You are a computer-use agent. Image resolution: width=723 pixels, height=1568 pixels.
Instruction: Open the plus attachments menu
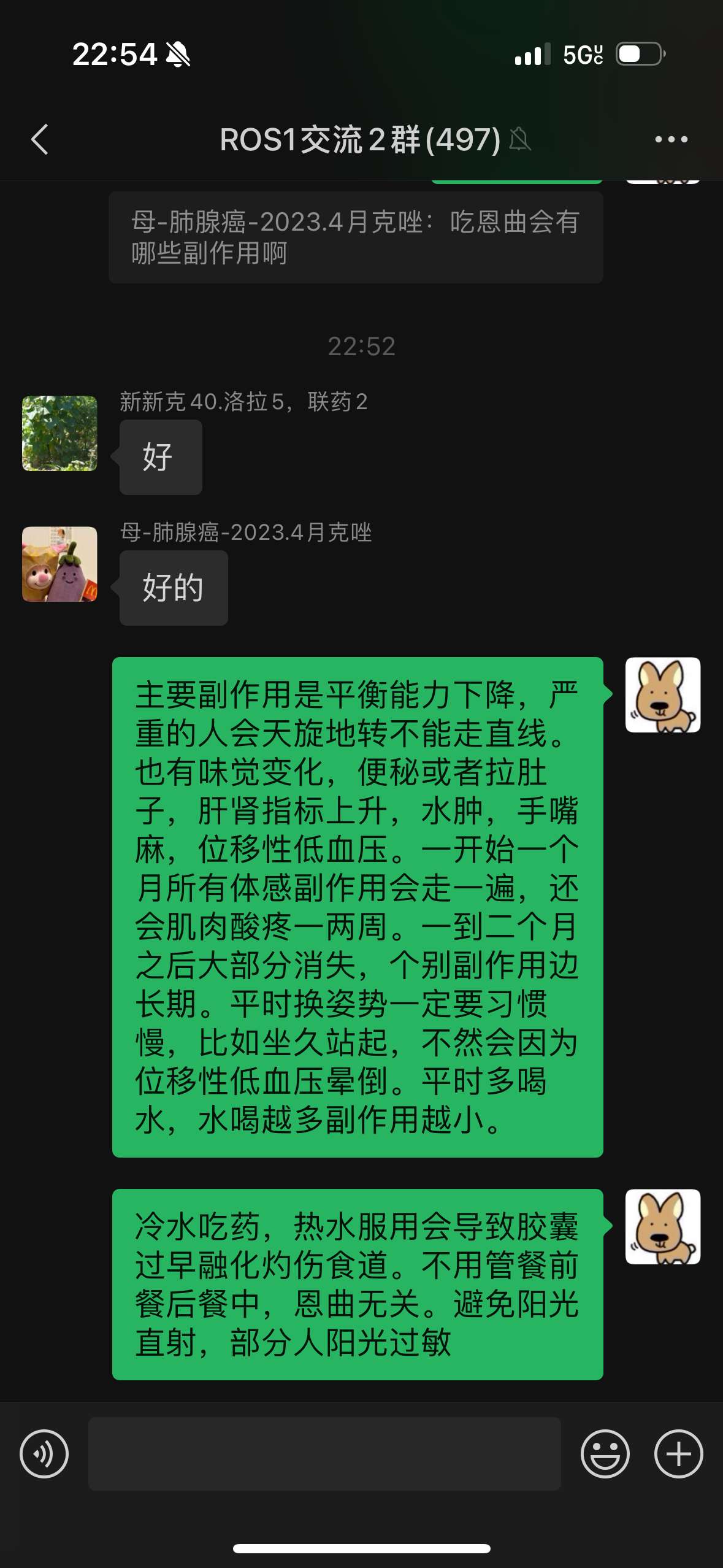(x=678, y=1453)
